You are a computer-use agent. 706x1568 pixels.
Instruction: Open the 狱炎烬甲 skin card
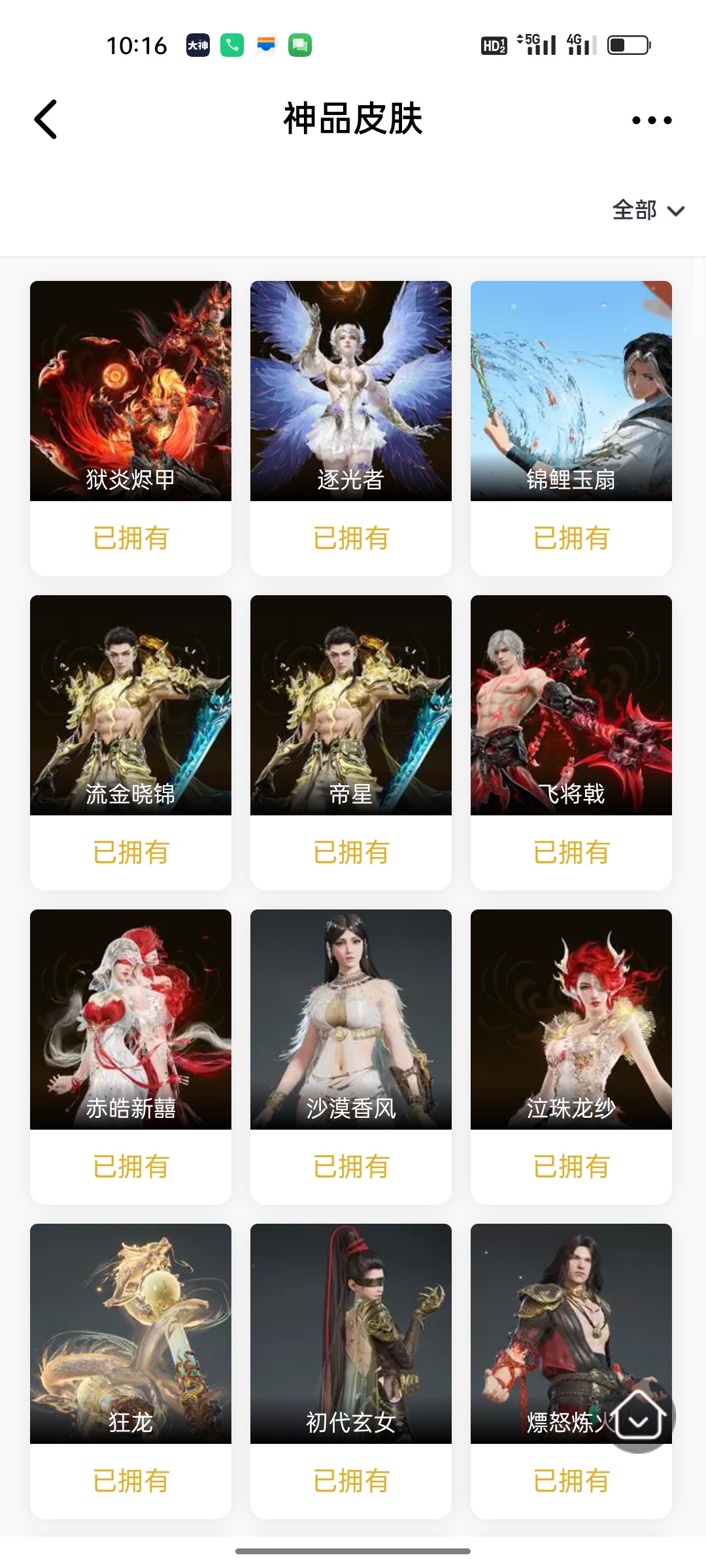pos(131,428)
